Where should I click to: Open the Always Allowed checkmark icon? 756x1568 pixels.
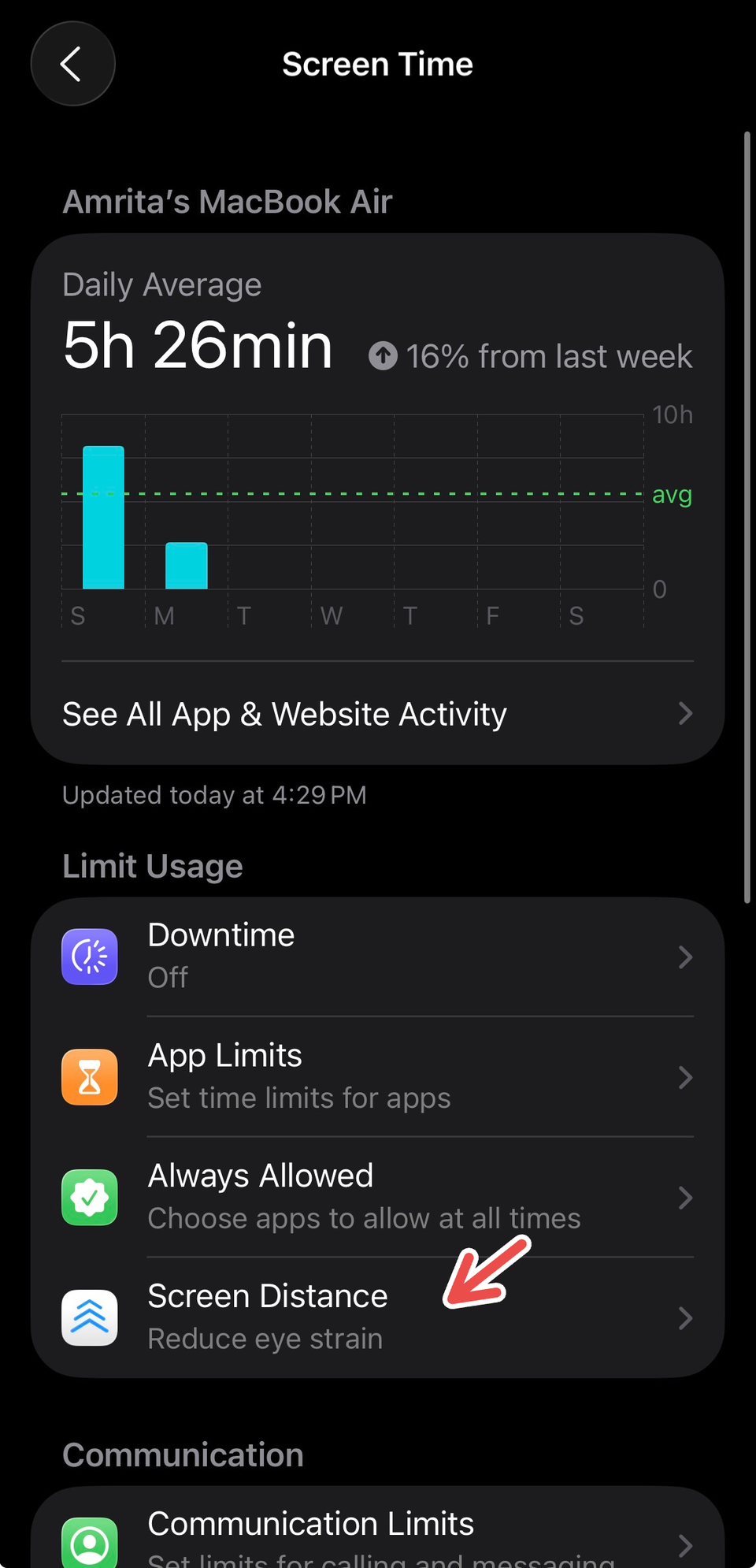click(x=90, y=1198)
